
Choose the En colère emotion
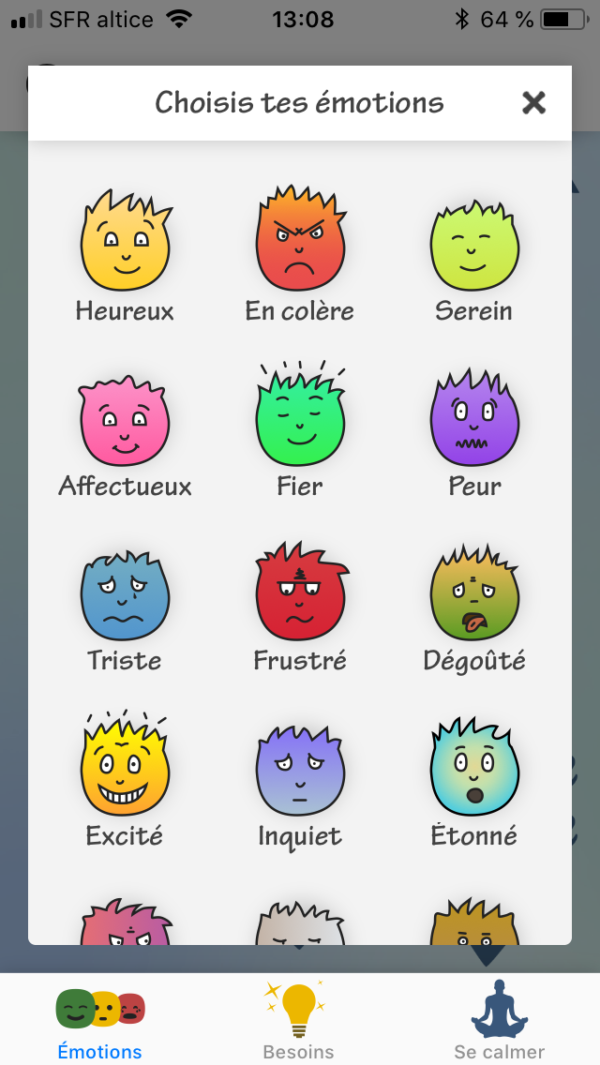pyautogui.click(x=300, y=245)
